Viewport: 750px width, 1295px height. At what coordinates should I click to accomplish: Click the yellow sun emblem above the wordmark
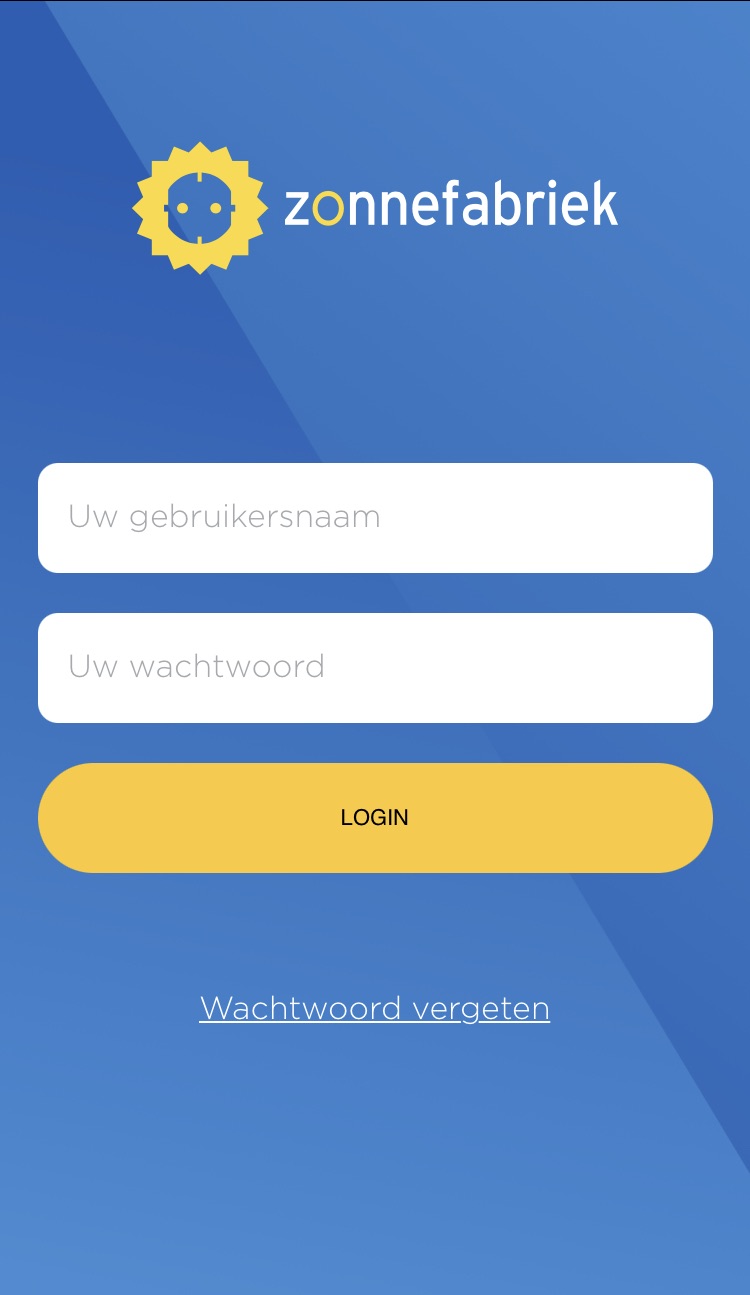click(x=200, y=205)
